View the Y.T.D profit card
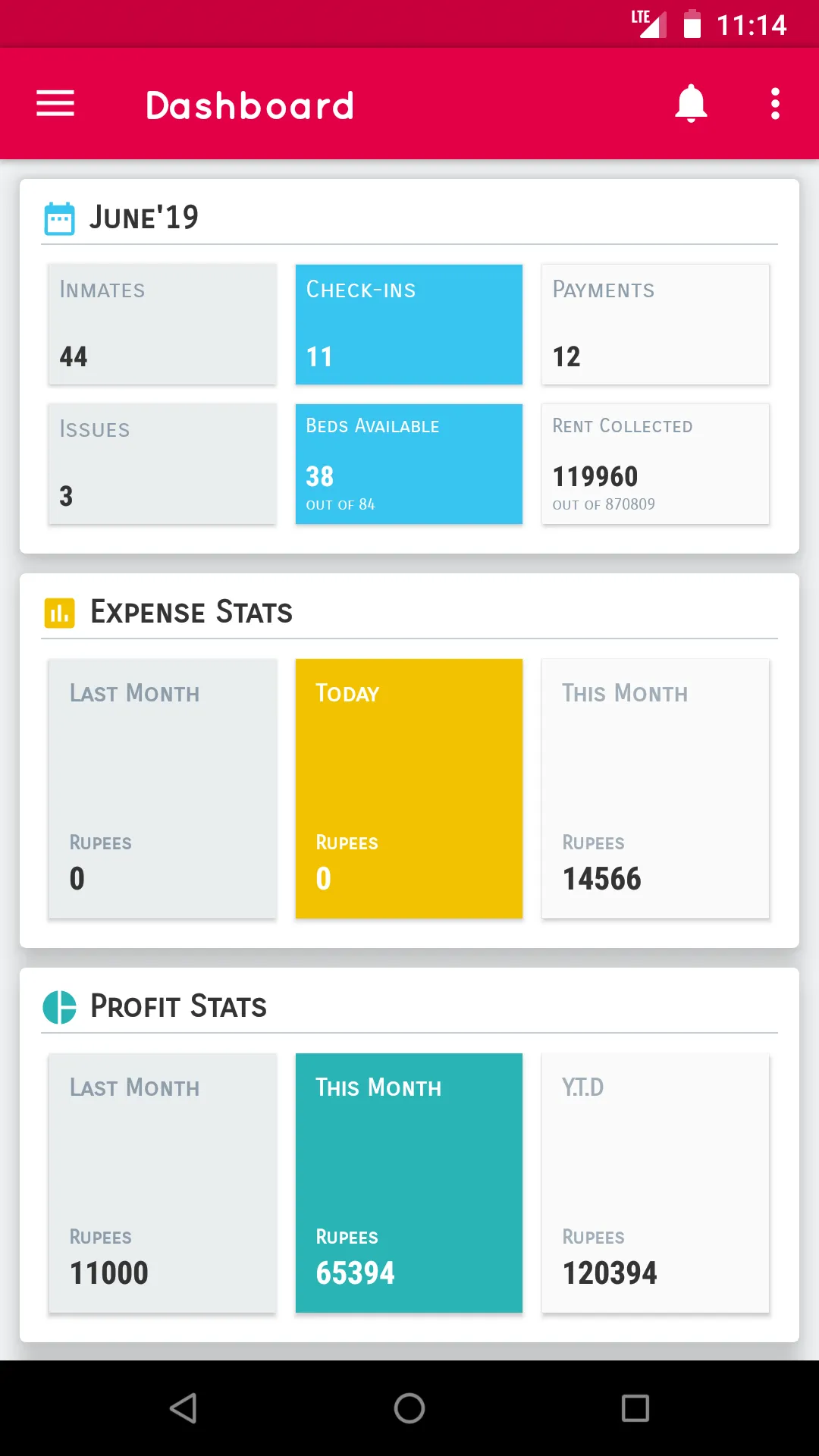This screenshot has width=819, height=1456. click(655, 1183)
